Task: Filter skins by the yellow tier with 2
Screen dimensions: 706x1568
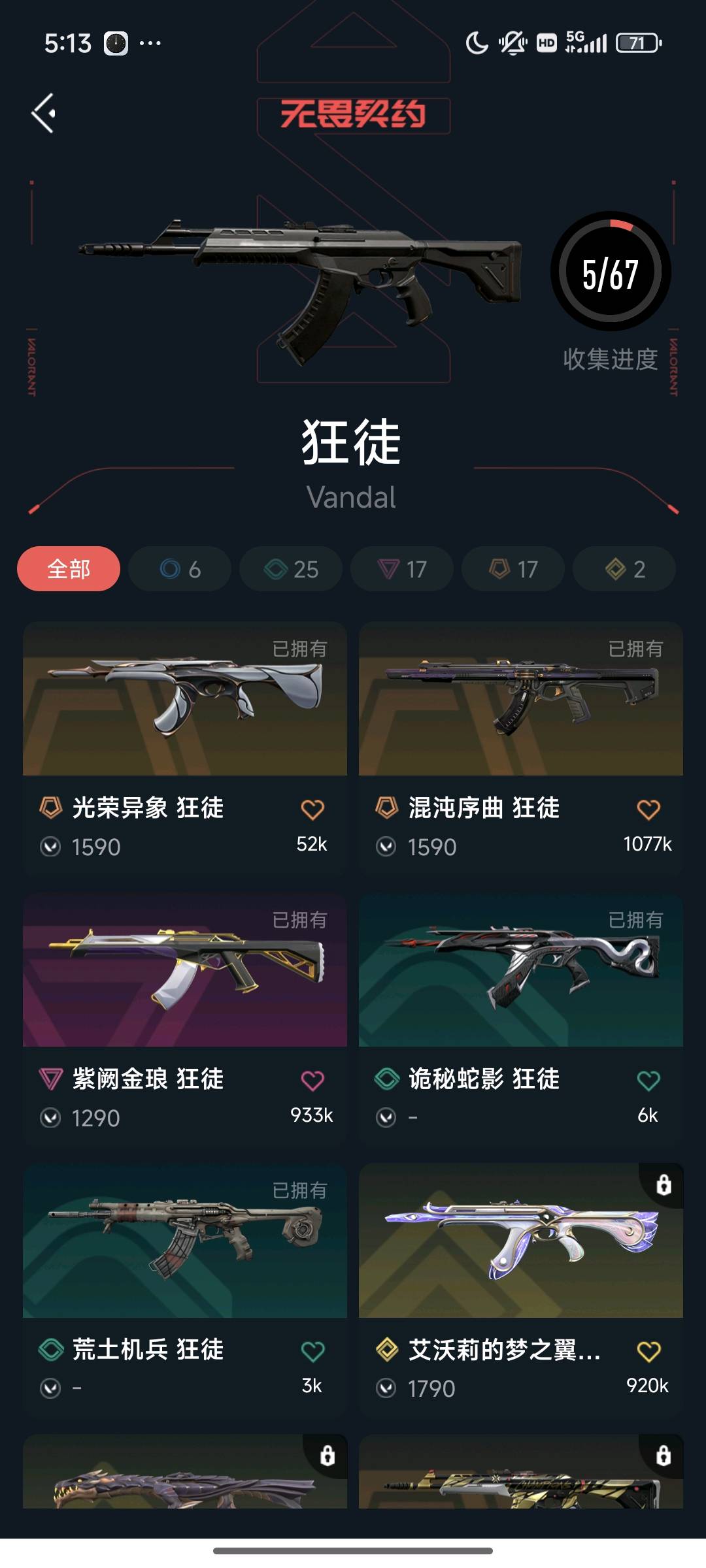Action: 624,569
